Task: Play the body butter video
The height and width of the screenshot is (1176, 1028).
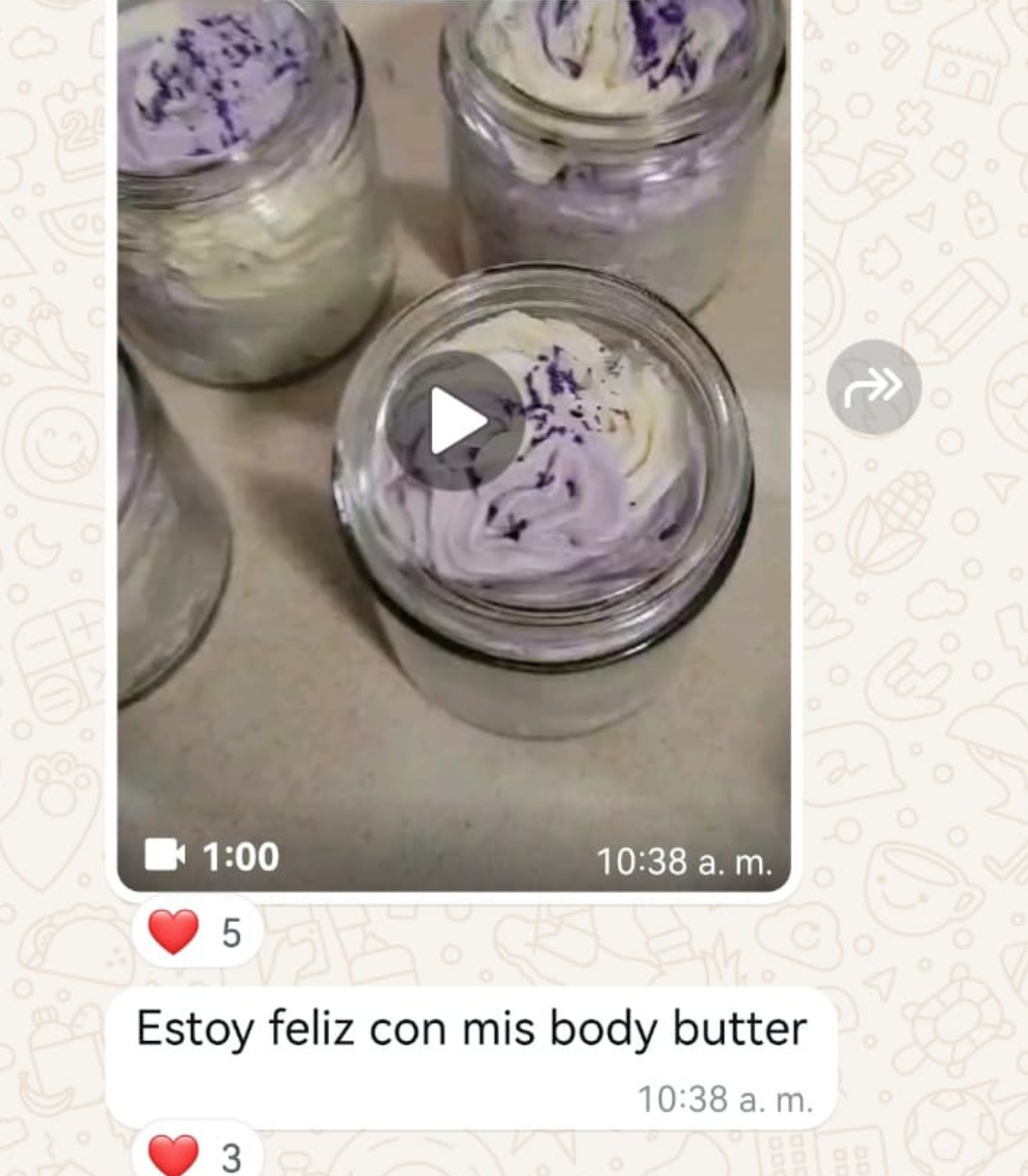Action: 455,420
